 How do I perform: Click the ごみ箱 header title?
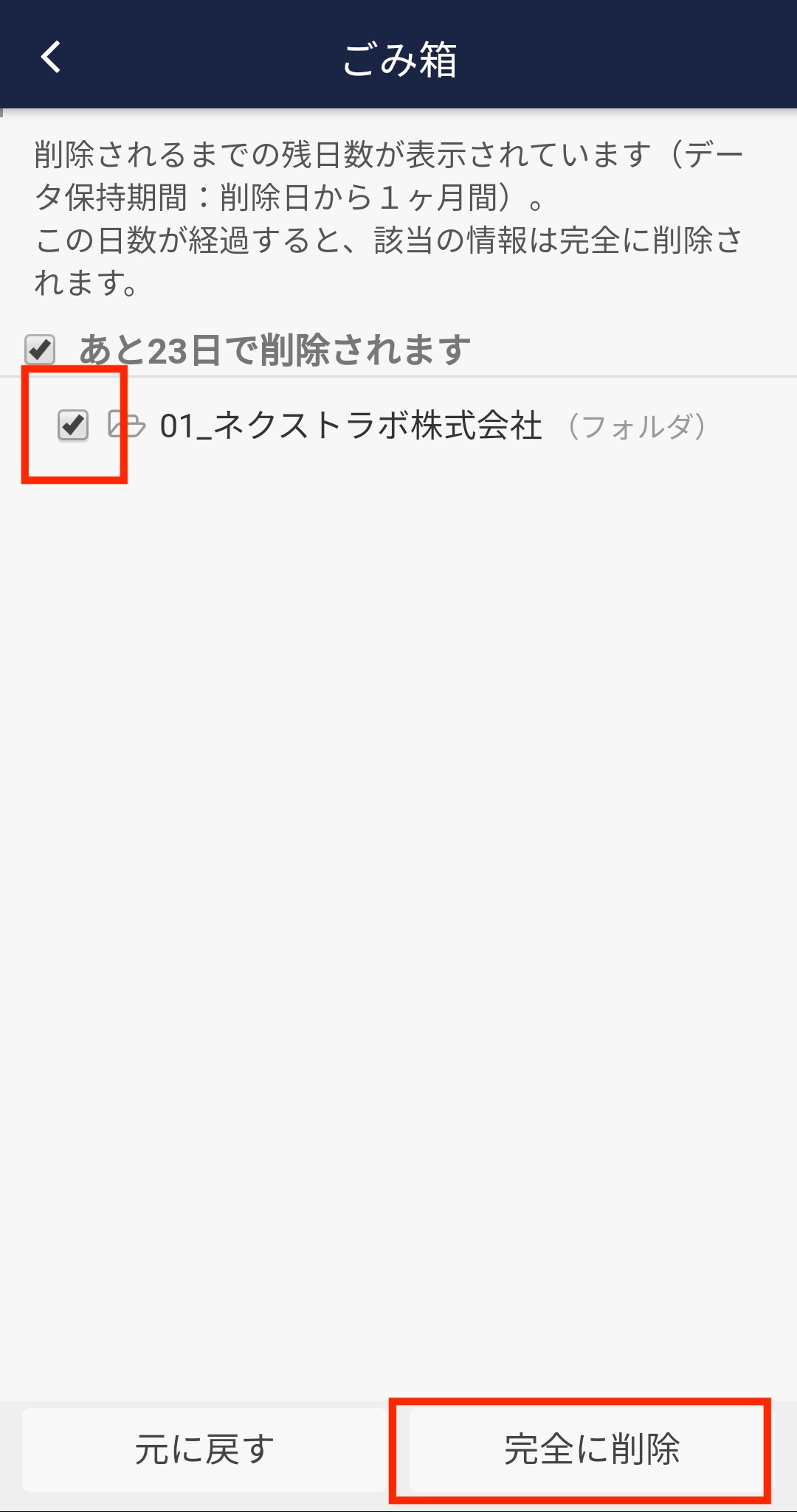click(398, 59)
